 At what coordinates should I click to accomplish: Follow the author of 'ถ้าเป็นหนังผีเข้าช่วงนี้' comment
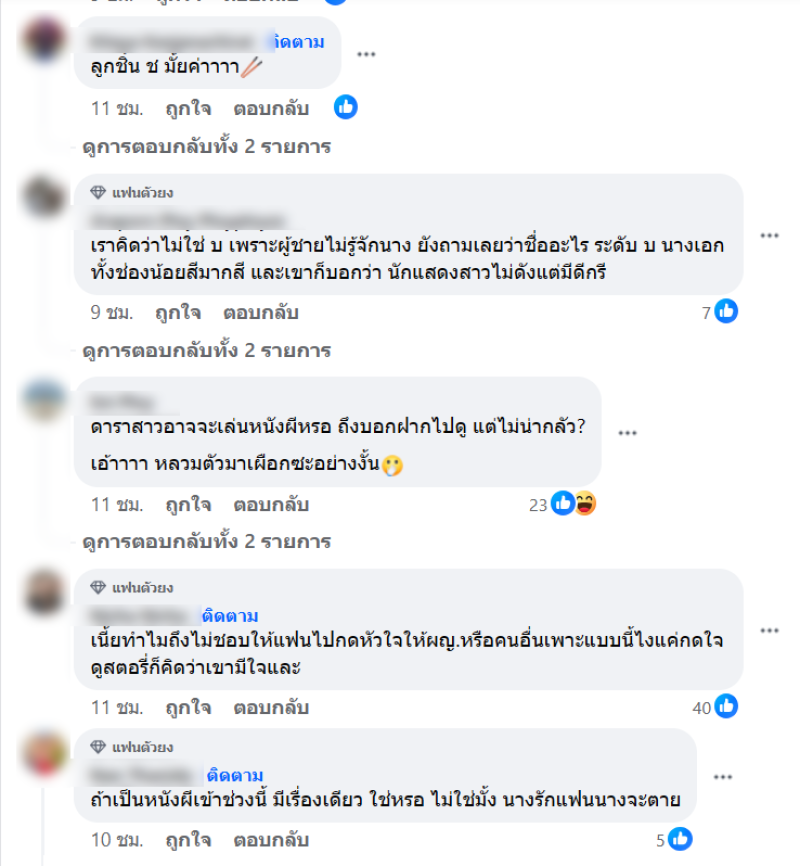235,776
